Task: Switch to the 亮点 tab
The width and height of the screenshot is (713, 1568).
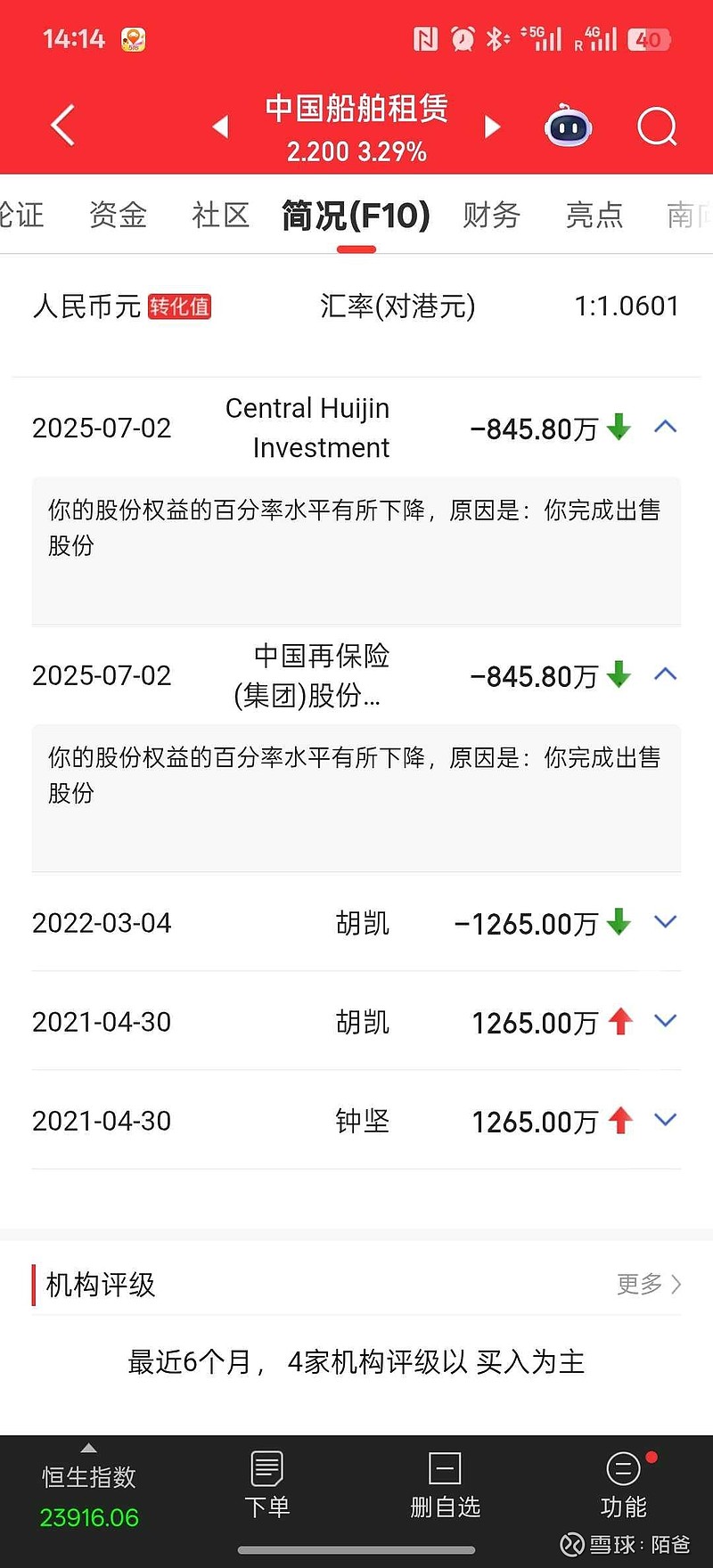Action: click(594, 215)
